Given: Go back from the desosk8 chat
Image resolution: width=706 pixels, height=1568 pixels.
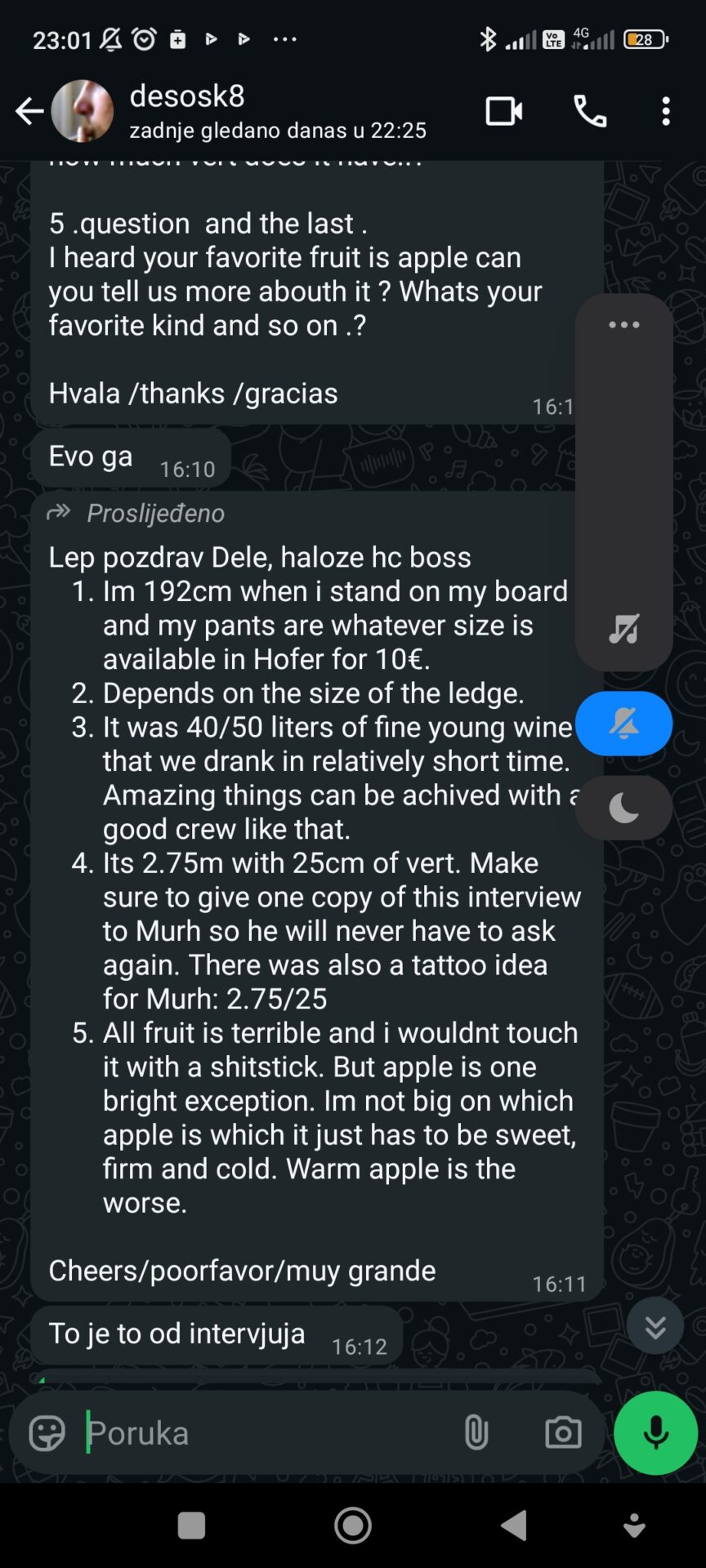Looking at the screenshot, I should [x=29, y=111].
